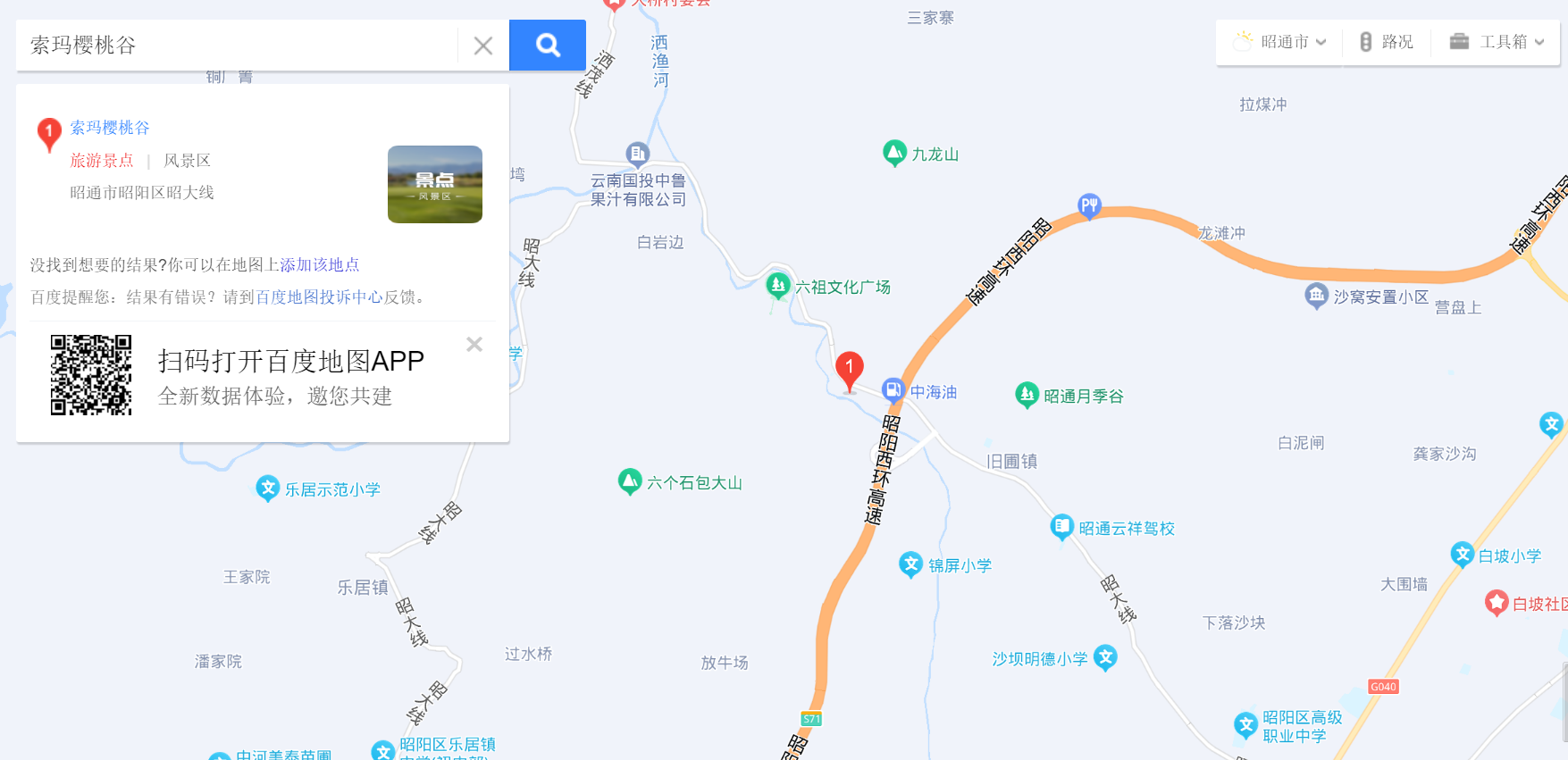Open the 添加该地点 link
This screenshot has height=760, width=1568.
point(319,264)
